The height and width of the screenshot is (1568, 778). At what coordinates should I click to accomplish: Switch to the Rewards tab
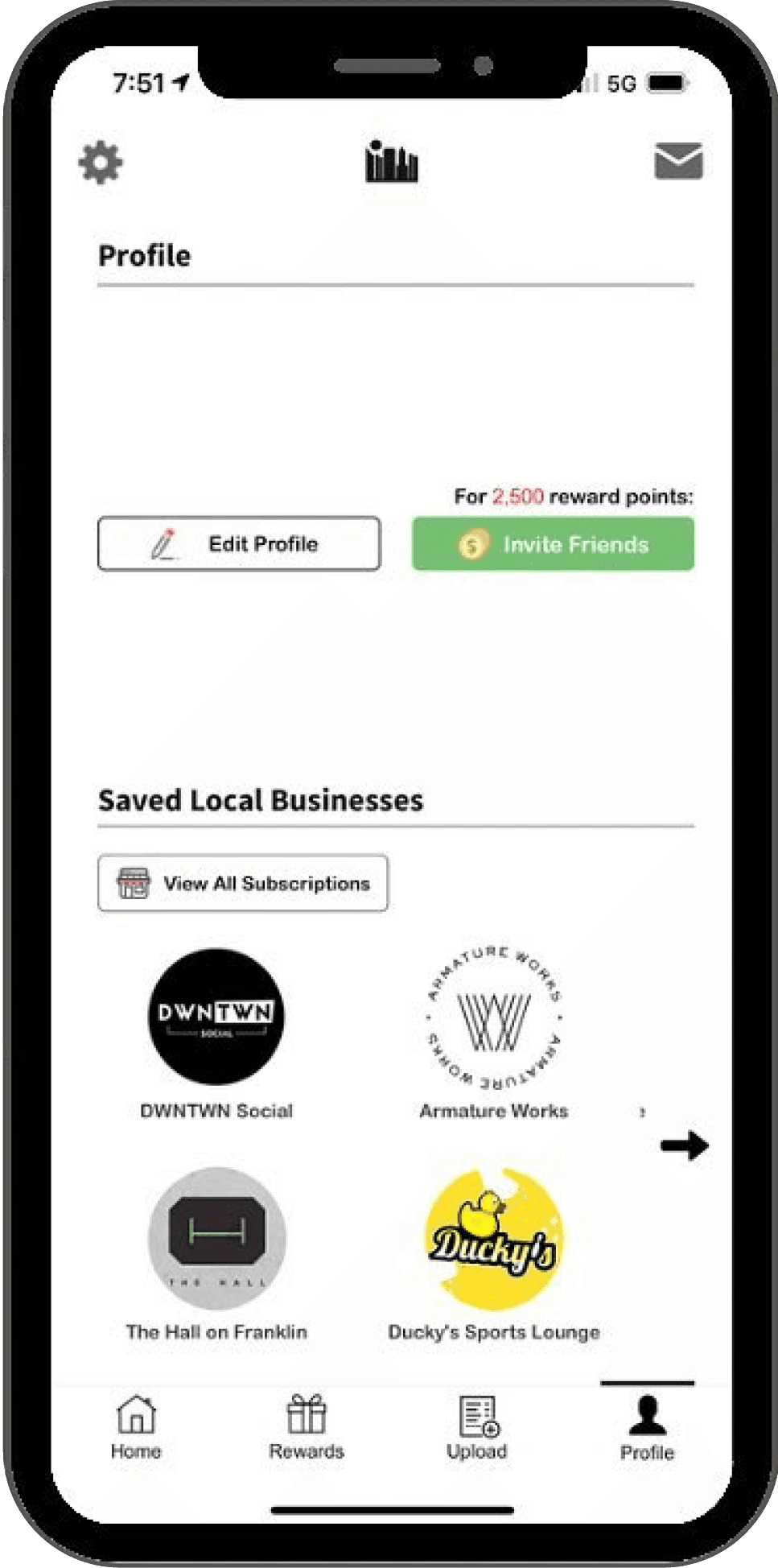(x=307, y=1429)
